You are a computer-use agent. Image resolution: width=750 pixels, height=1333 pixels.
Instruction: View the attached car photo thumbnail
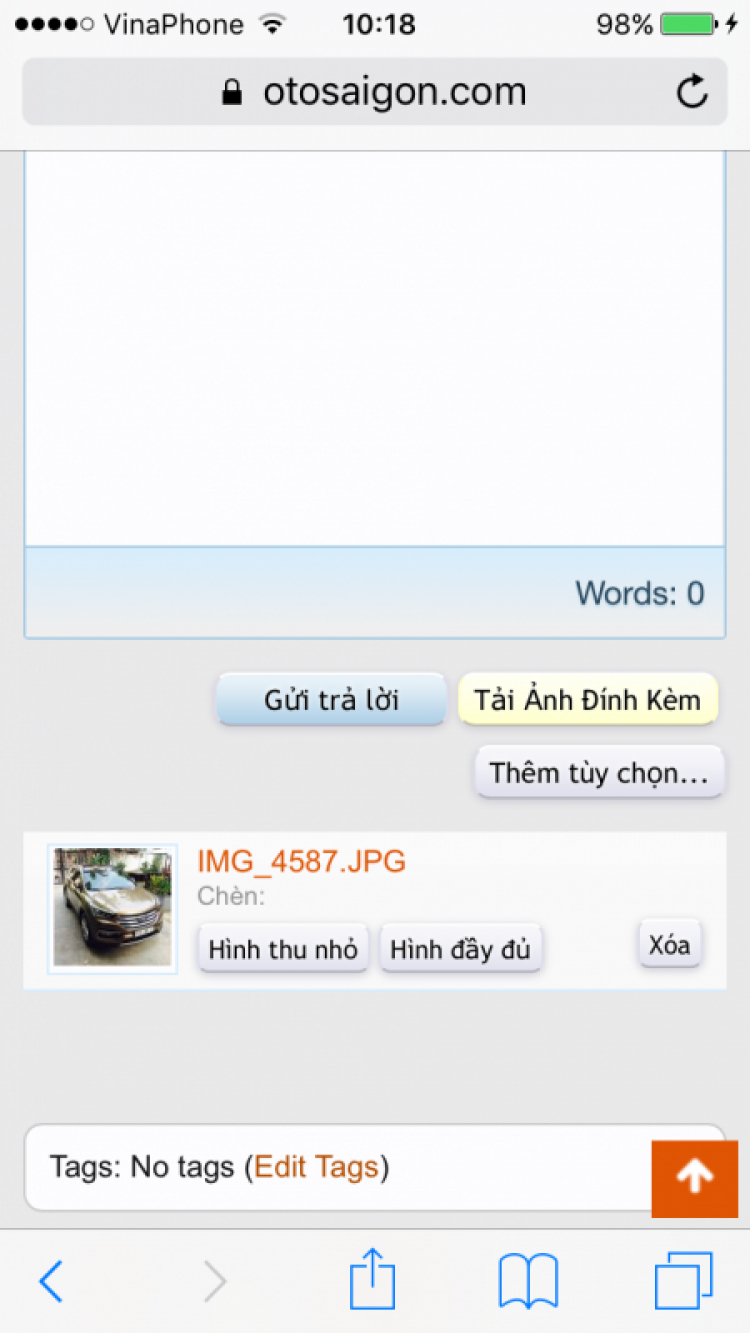(112, 908)
